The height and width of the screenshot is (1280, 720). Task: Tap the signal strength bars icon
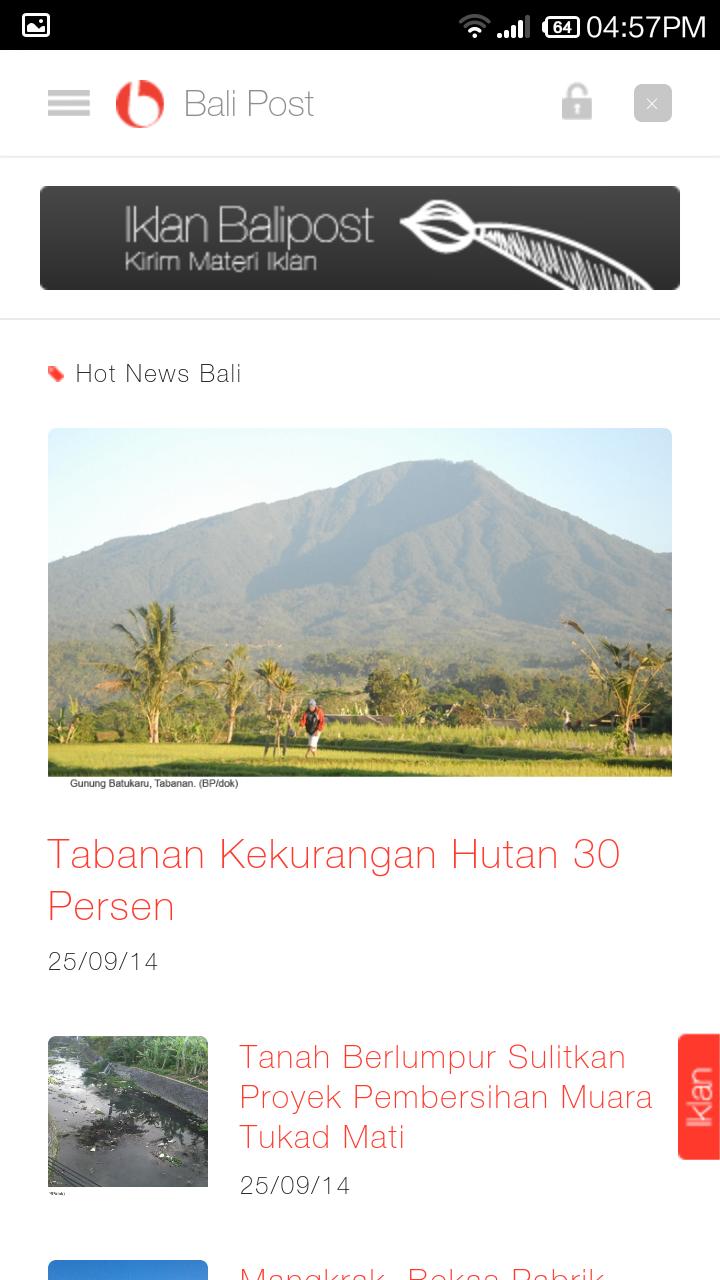tap(512, 25)
